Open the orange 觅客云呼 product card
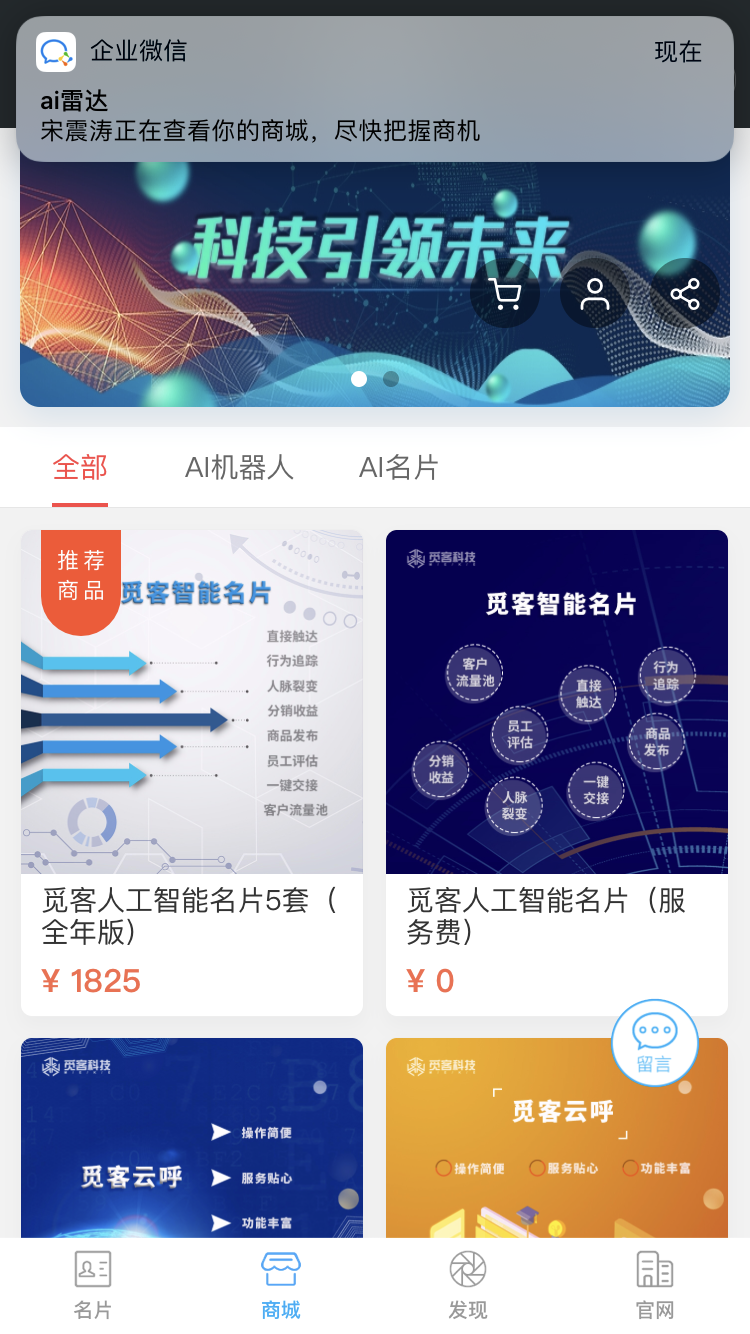This screenshot has height=1334, width=750. [557, 1138]
